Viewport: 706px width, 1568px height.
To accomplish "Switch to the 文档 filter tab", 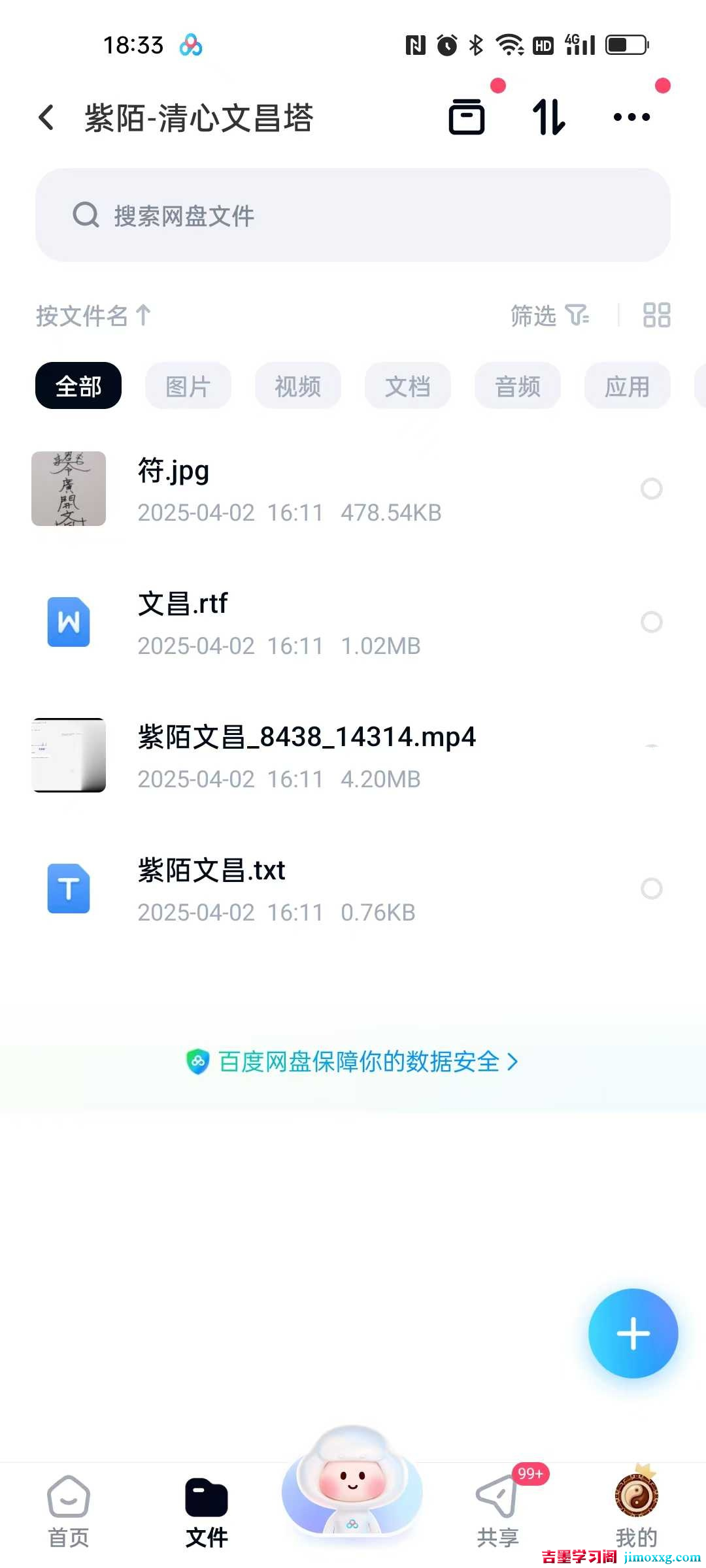I will click(x=407, y=385).
